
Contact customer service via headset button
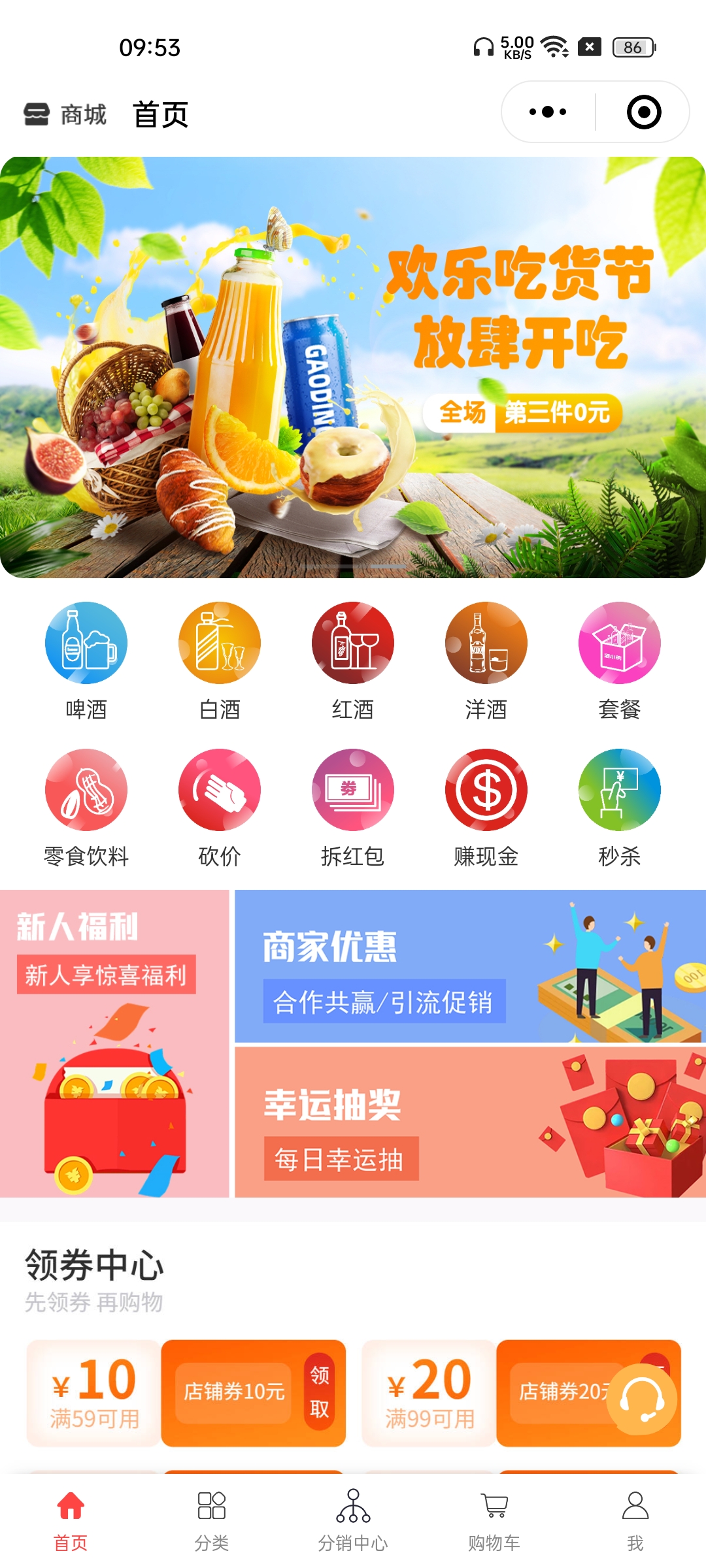click(642, 1398)
